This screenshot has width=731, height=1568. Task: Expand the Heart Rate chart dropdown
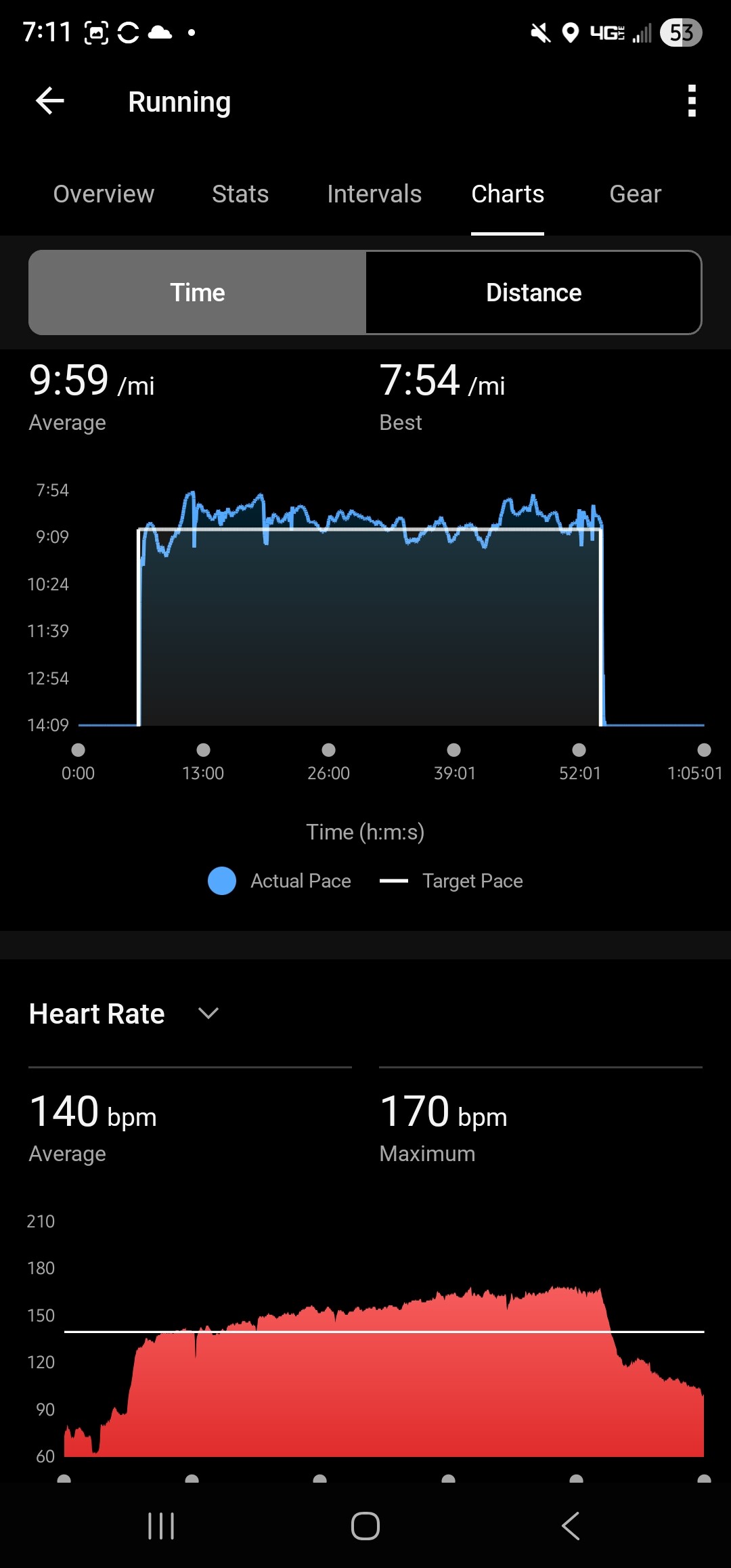coord(208,1013)
